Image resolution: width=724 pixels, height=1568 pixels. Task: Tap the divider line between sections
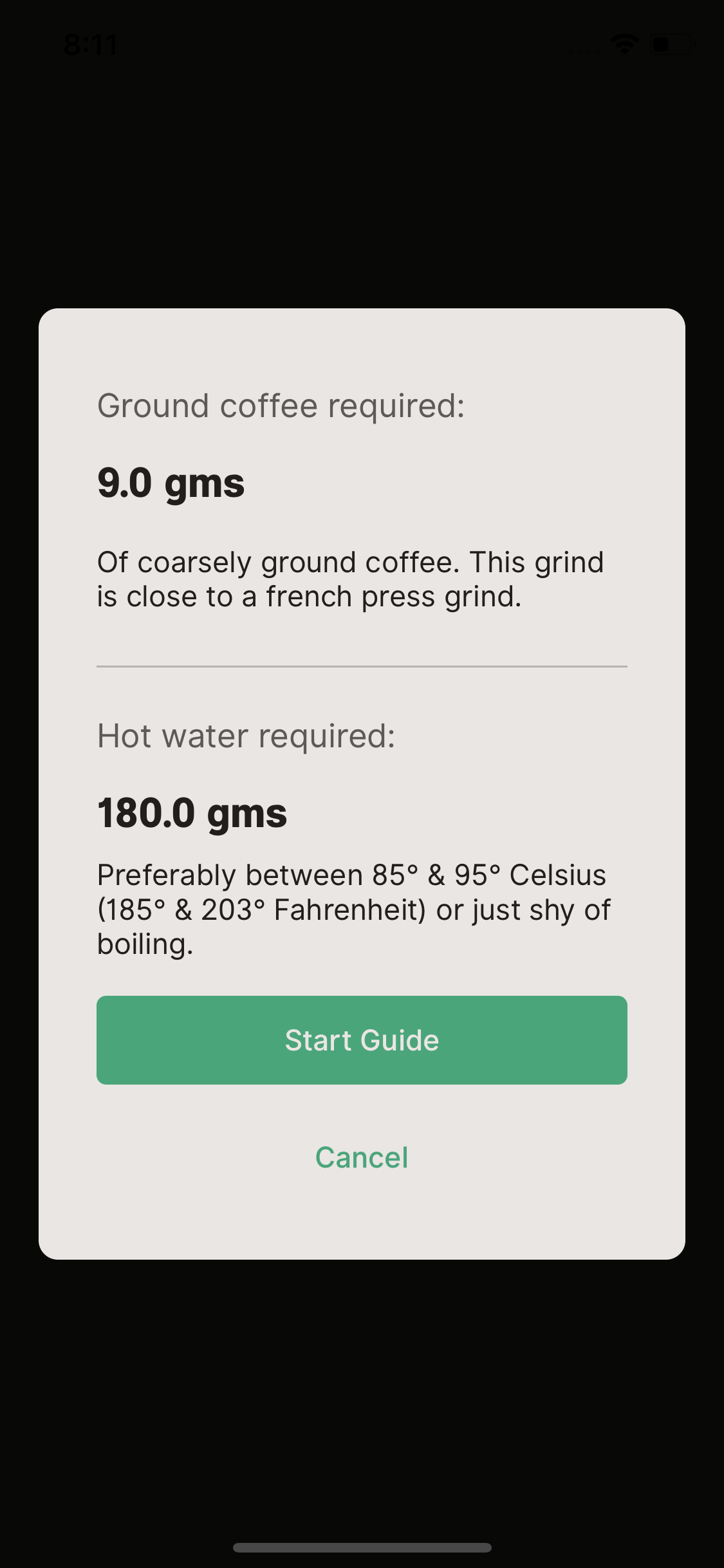[362, 667]
